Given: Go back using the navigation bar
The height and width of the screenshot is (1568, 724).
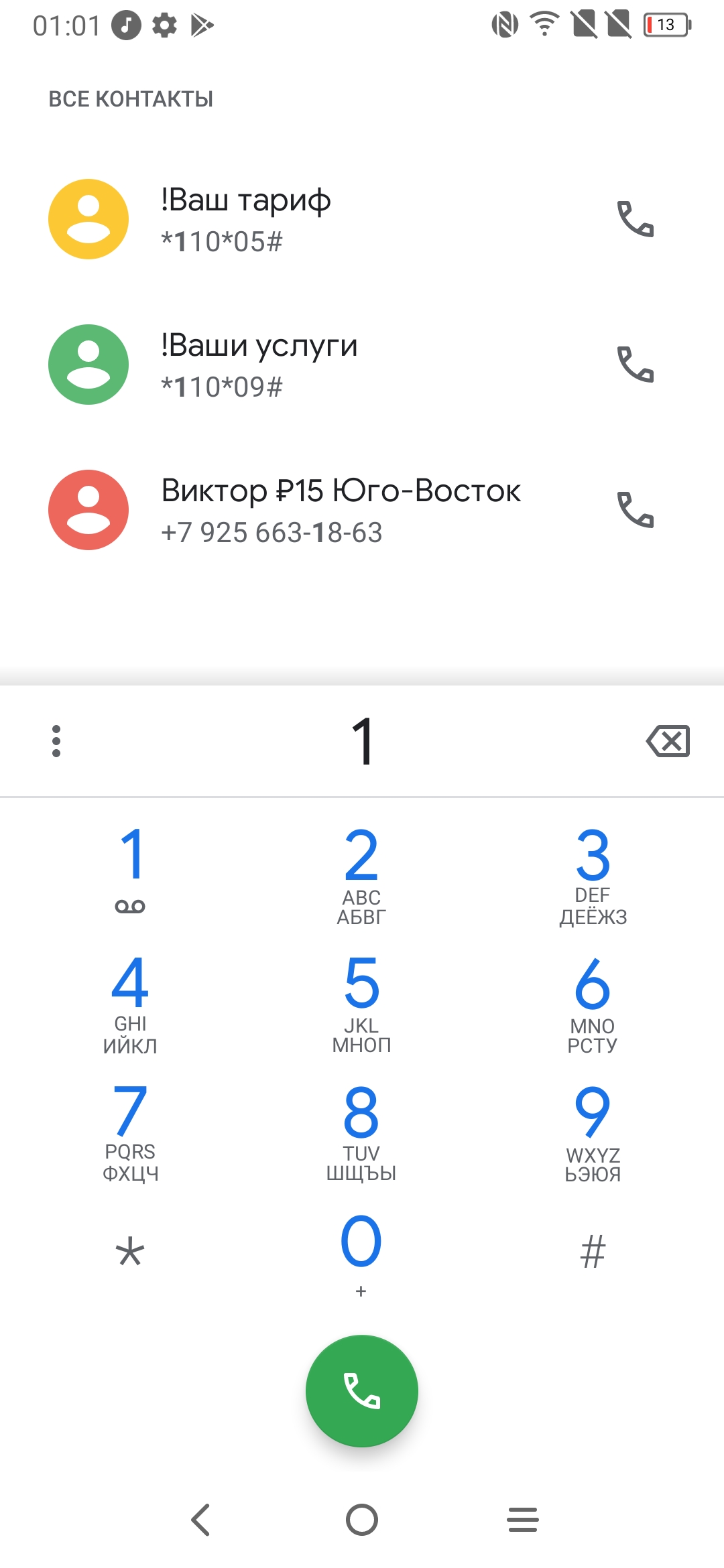Looking at the screenshot, I should coord(200,1519).
